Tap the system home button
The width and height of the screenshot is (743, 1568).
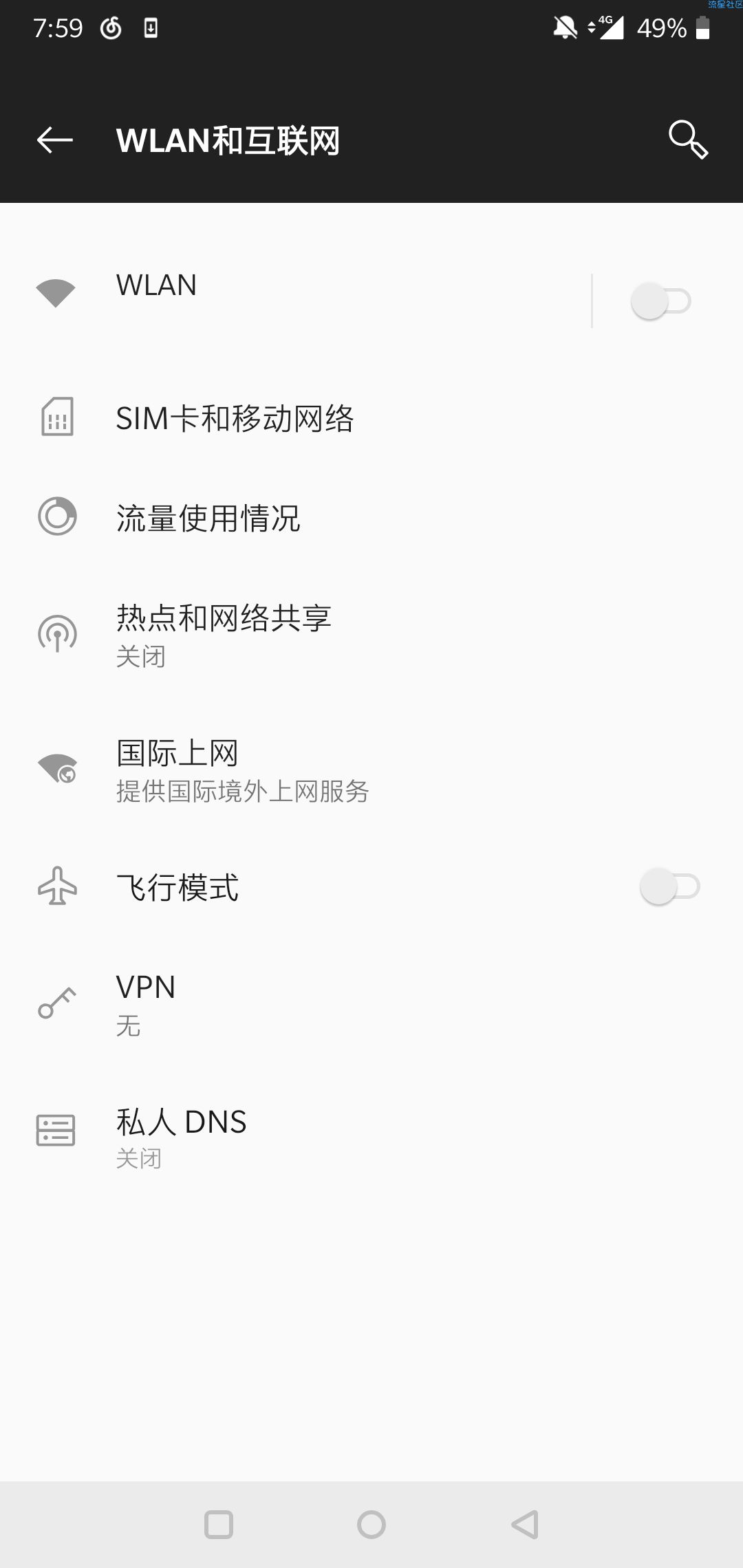[x=371, y=1525]
